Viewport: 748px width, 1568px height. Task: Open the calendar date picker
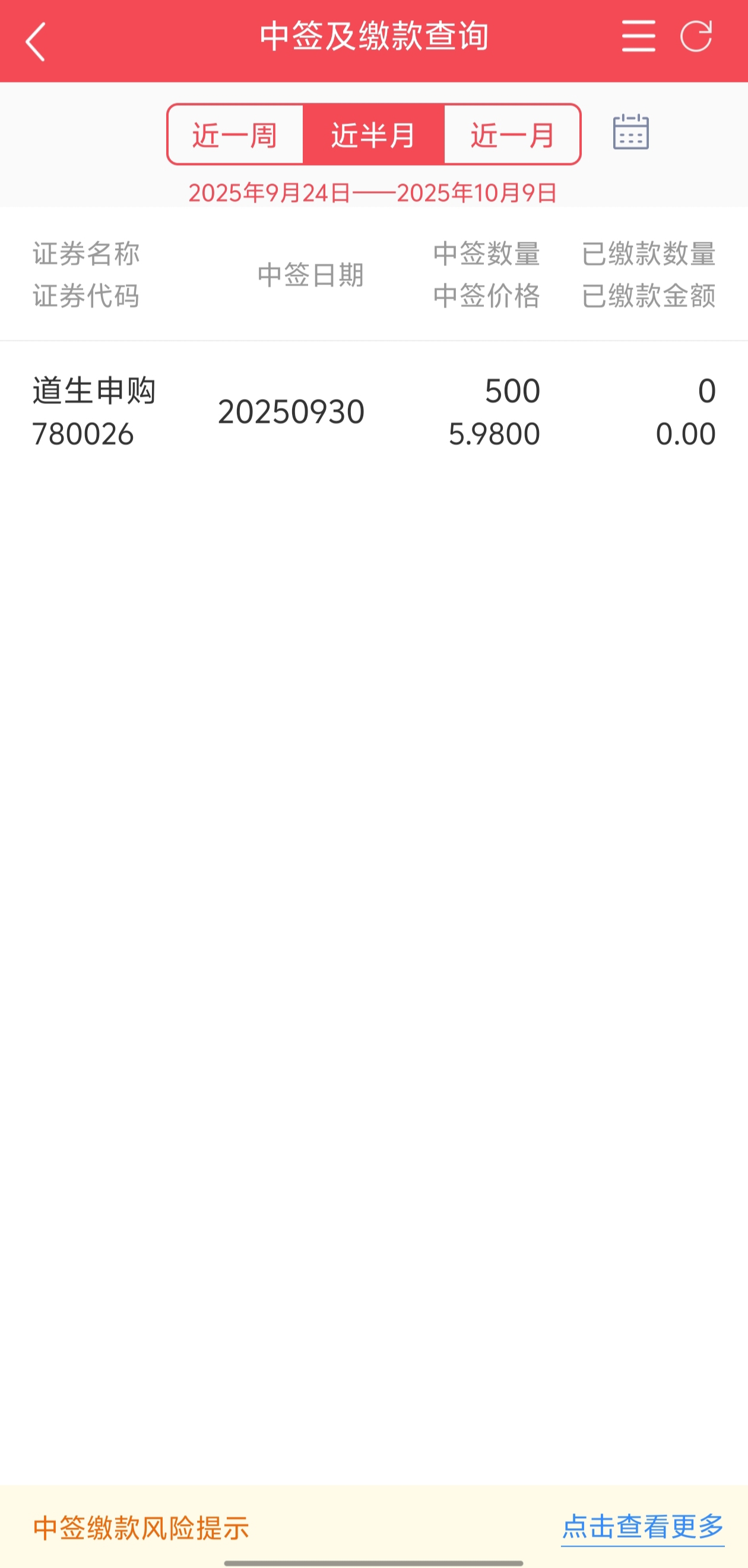[630, 131]
